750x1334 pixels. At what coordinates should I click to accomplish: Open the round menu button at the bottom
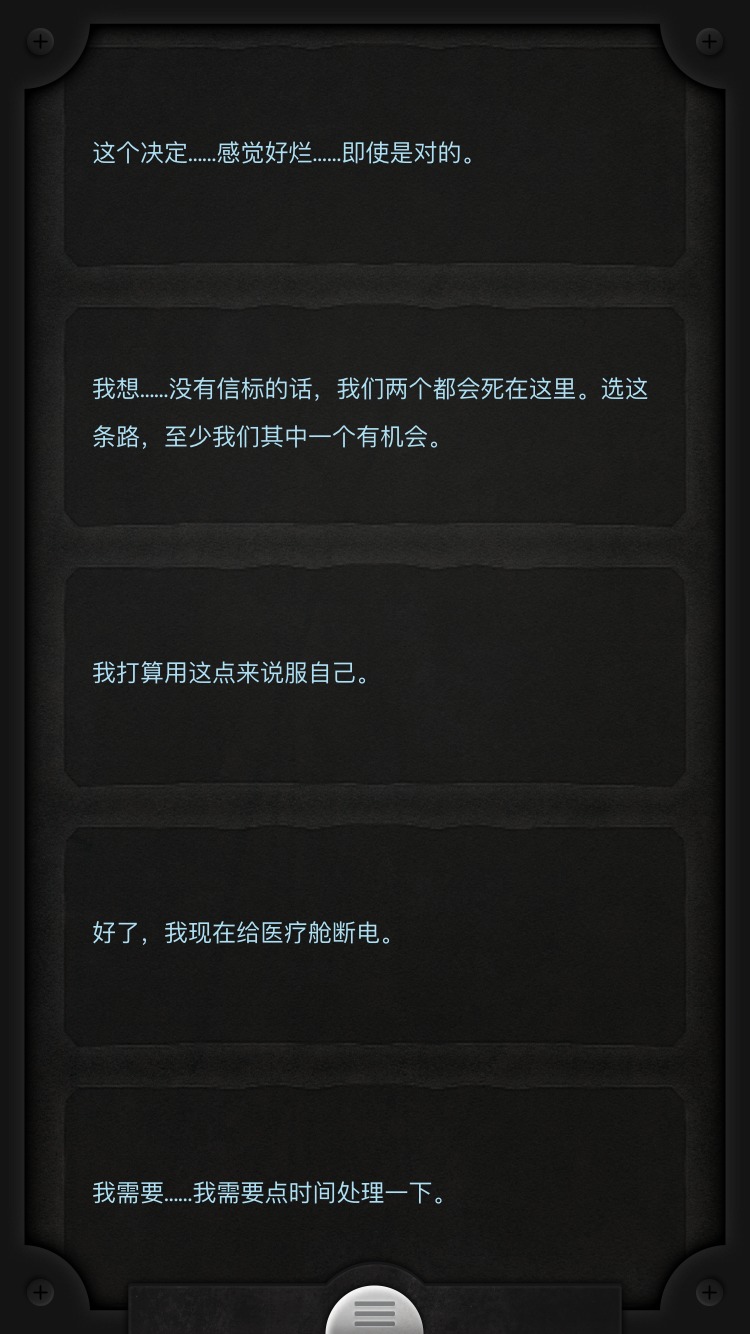375,1311
